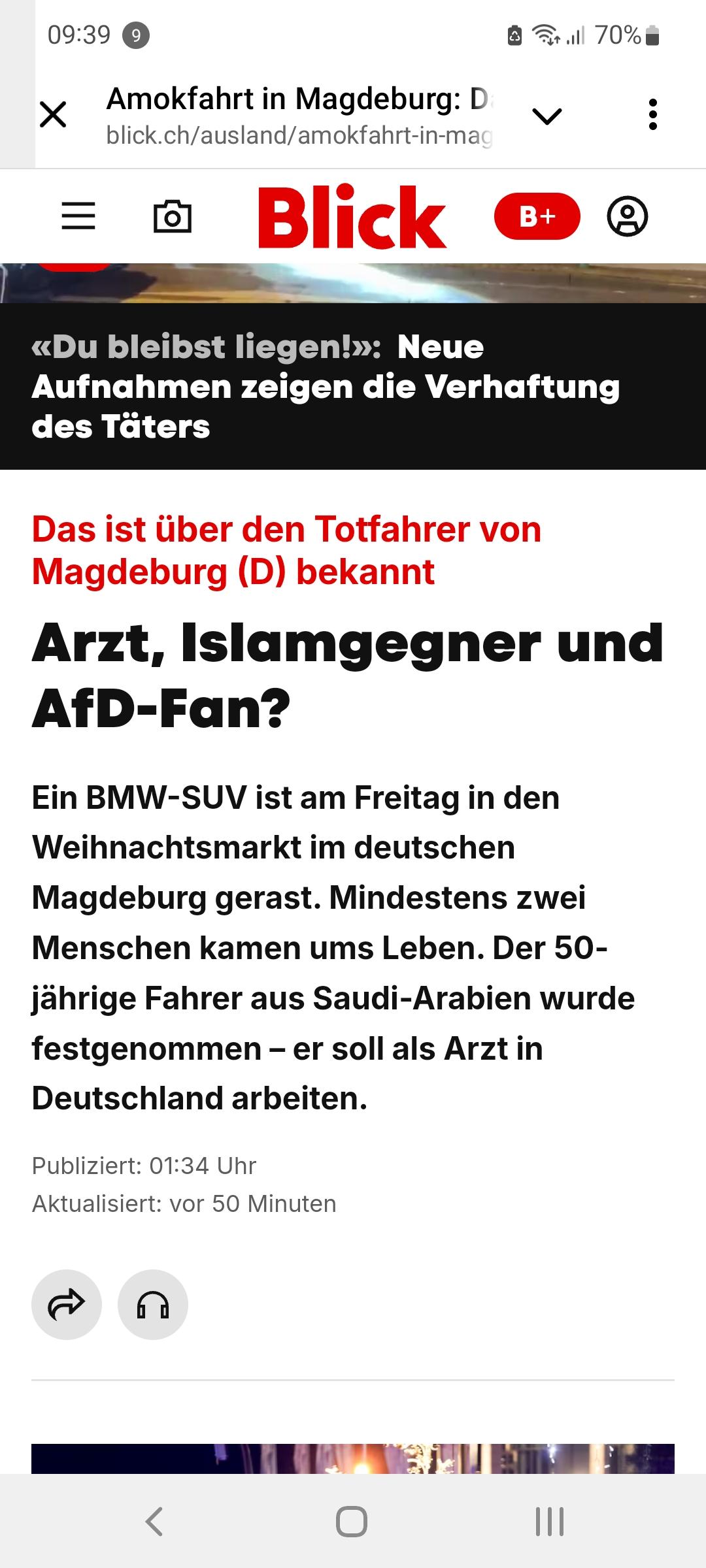Open the article image below the divider
The width and height of the screenshot is (706, 1568).
click(353, 1458)
